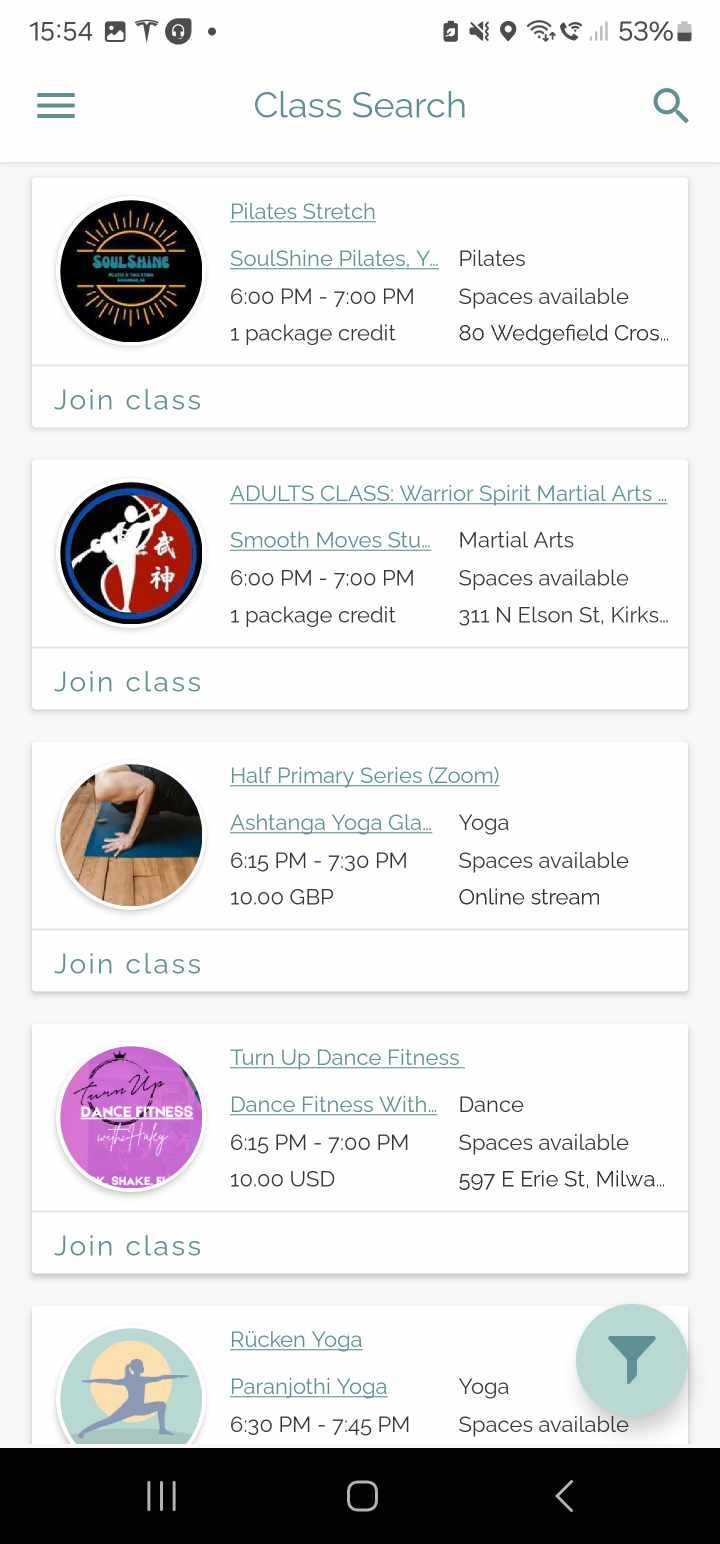This screenshot has width=720, height=1544.
Task: View the Dance Fitness With studio link
Action: [x=333, y=1105]
